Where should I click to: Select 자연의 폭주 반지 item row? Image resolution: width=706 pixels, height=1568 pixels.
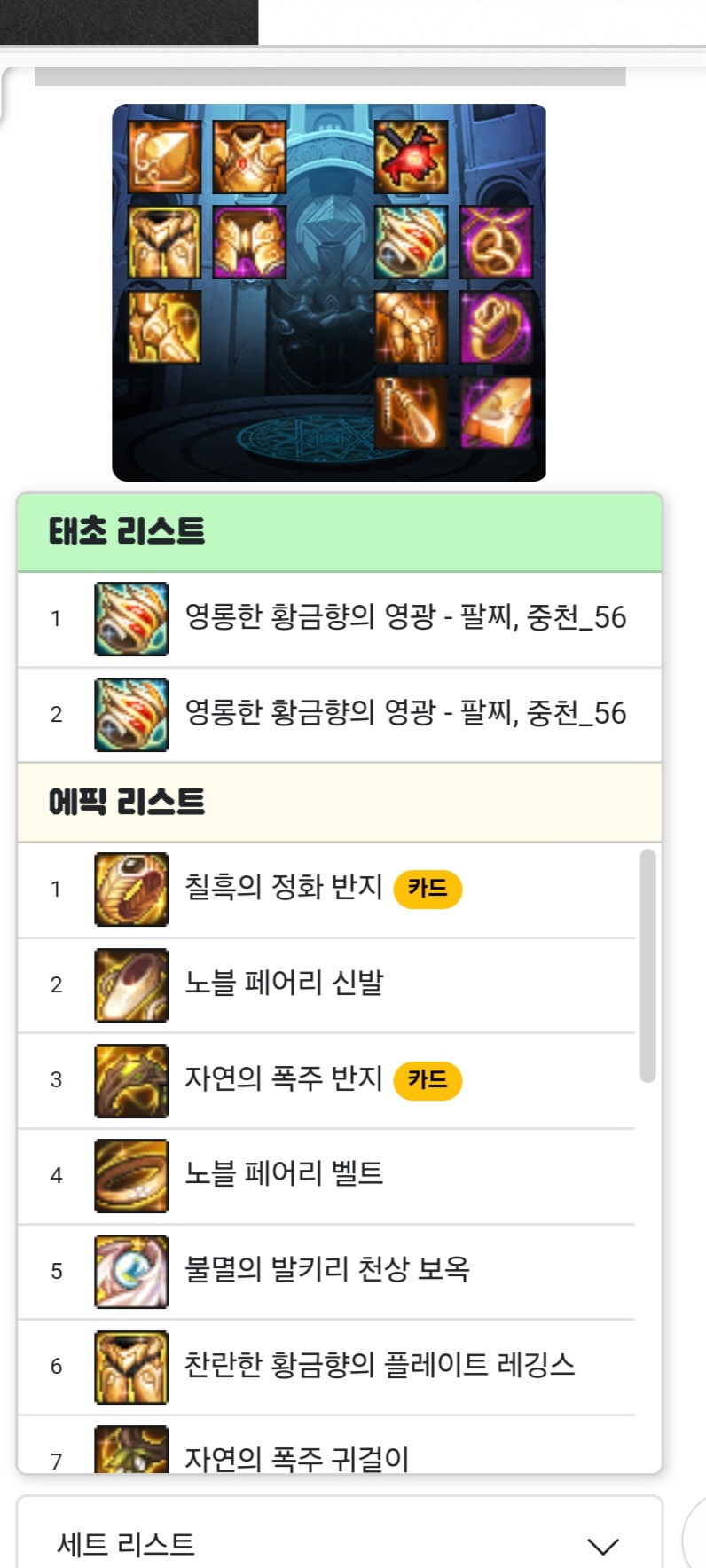(282, 1079)
